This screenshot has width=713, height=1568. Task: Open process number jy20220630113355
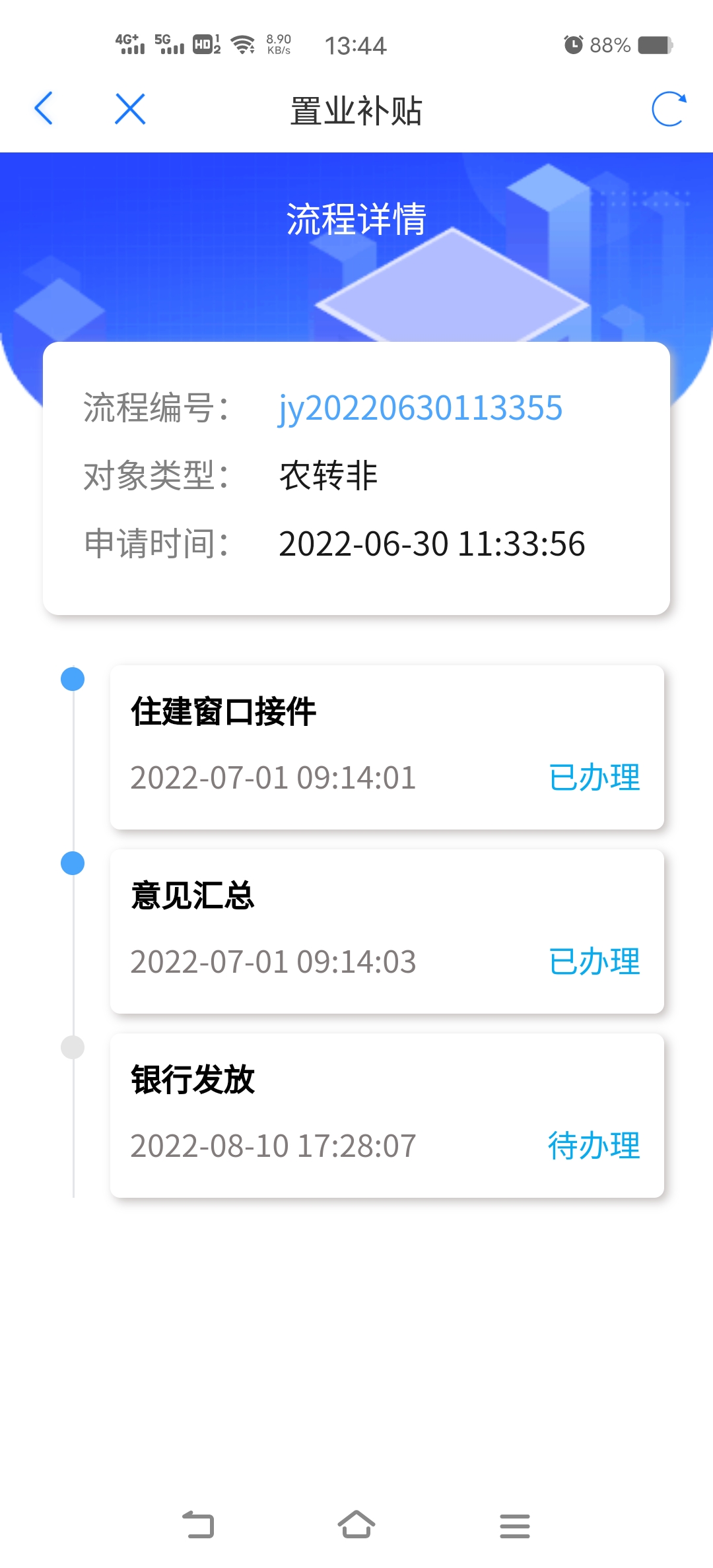[421, 408]
